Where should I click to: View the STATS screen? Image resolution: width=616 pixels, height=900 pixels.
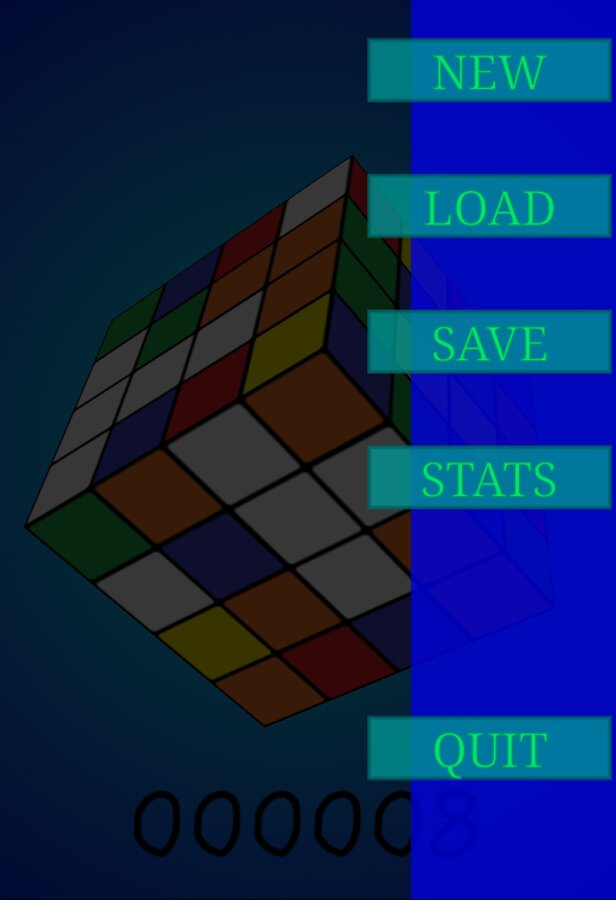click(489, 478)
